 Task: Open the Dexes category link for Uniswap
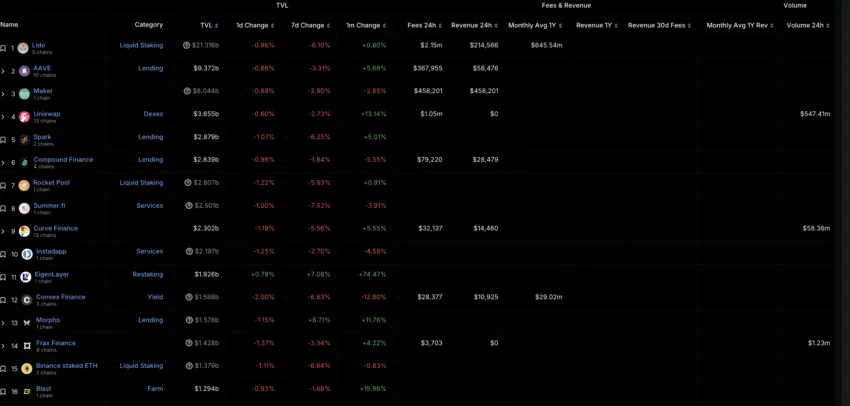153,114
